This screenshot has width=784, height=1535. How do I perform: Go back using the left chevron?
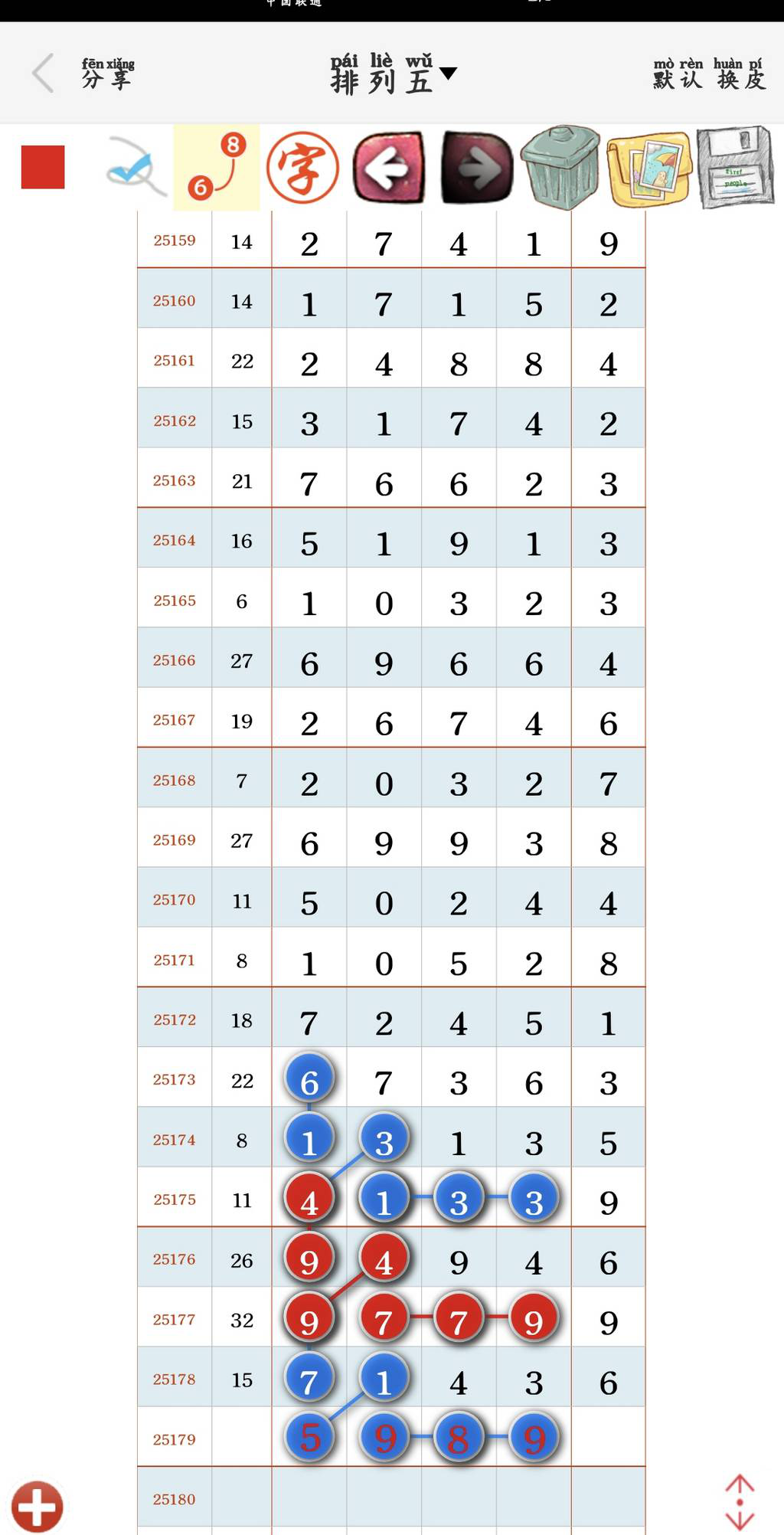(43, 74)
